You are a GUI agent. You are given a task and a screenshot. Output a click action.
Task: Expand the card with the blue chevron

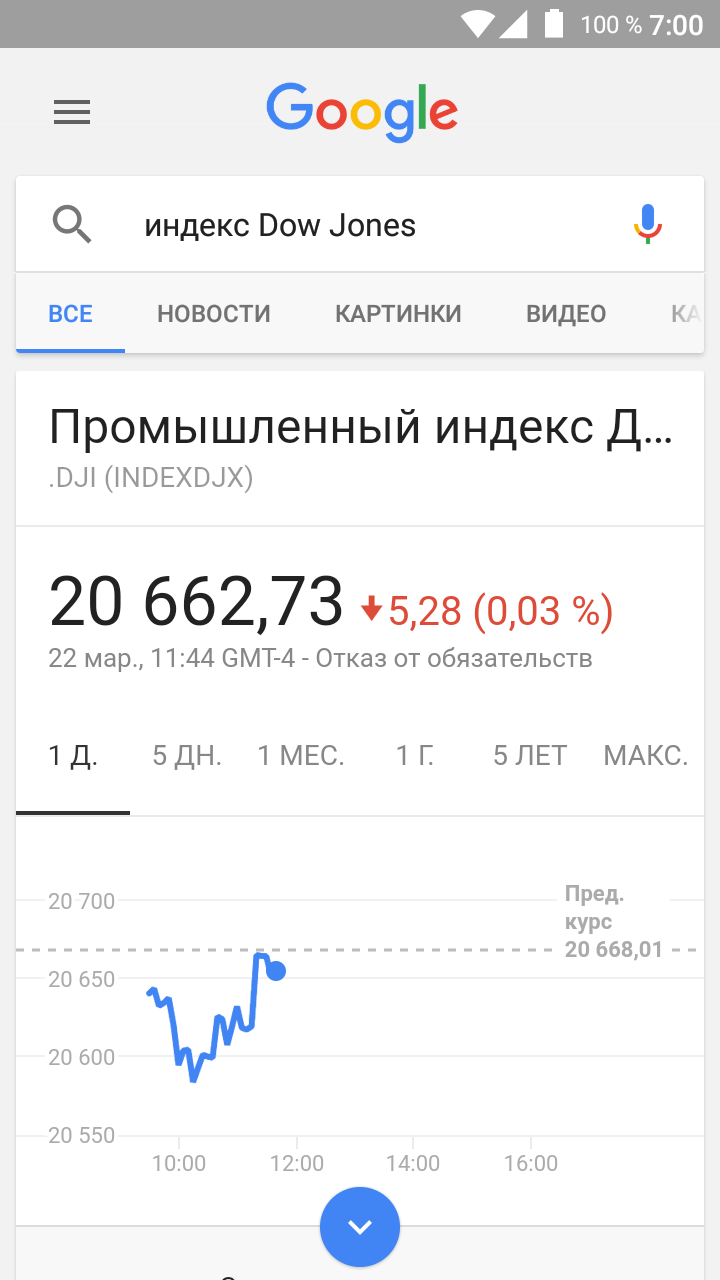pyautogui.click(x=360, y=1227)
